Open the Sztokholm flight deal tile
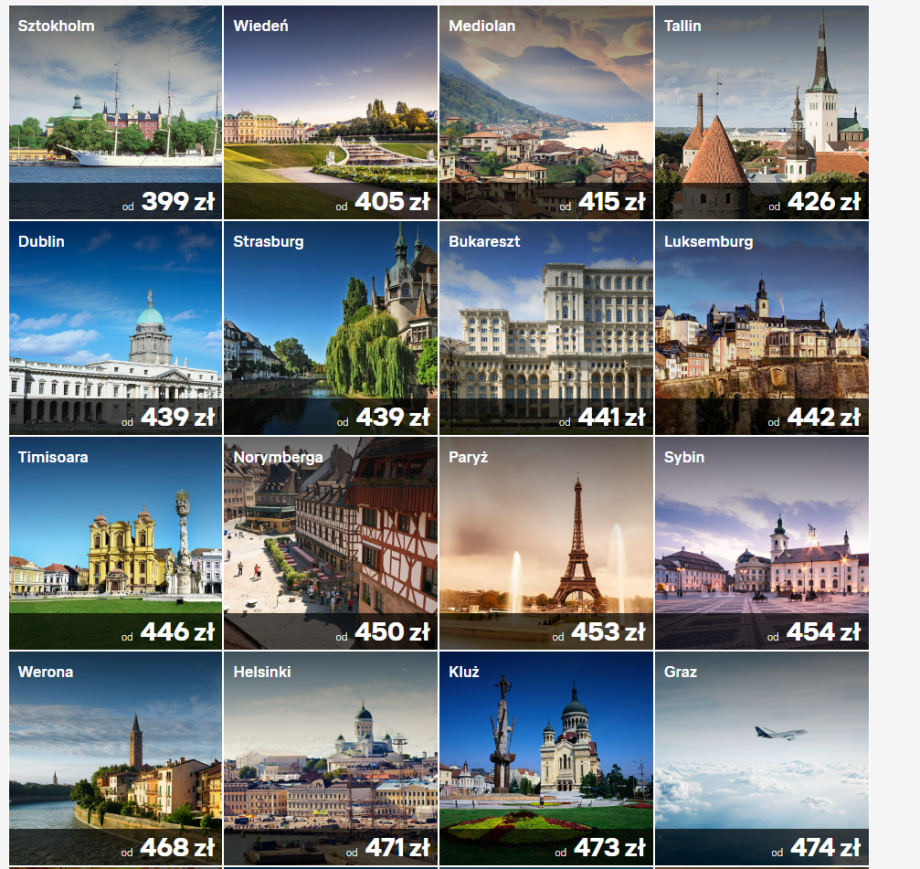Viewport: 920px width, 869px height. pos(115,112)
